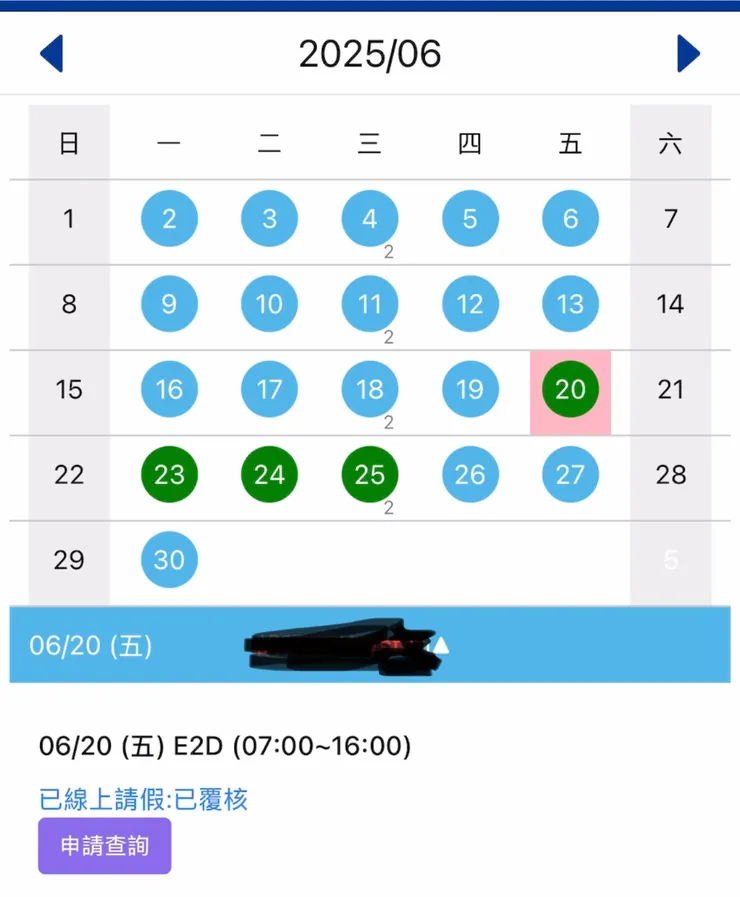Select Saturday June 7 in the gray column
This screenshot has height=897, width=740.
670,218
